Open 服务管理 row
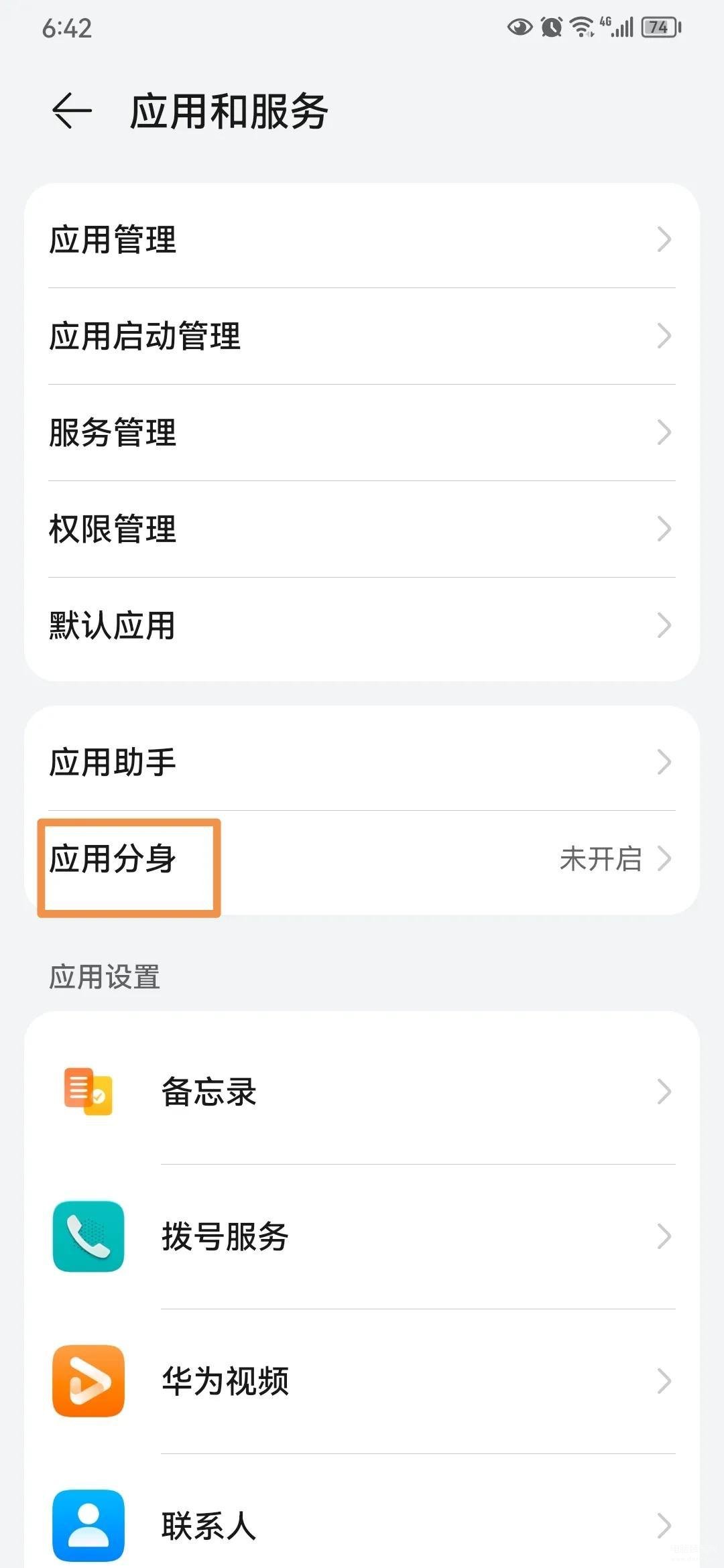The image size is (724, 1568). coord(362,433)
